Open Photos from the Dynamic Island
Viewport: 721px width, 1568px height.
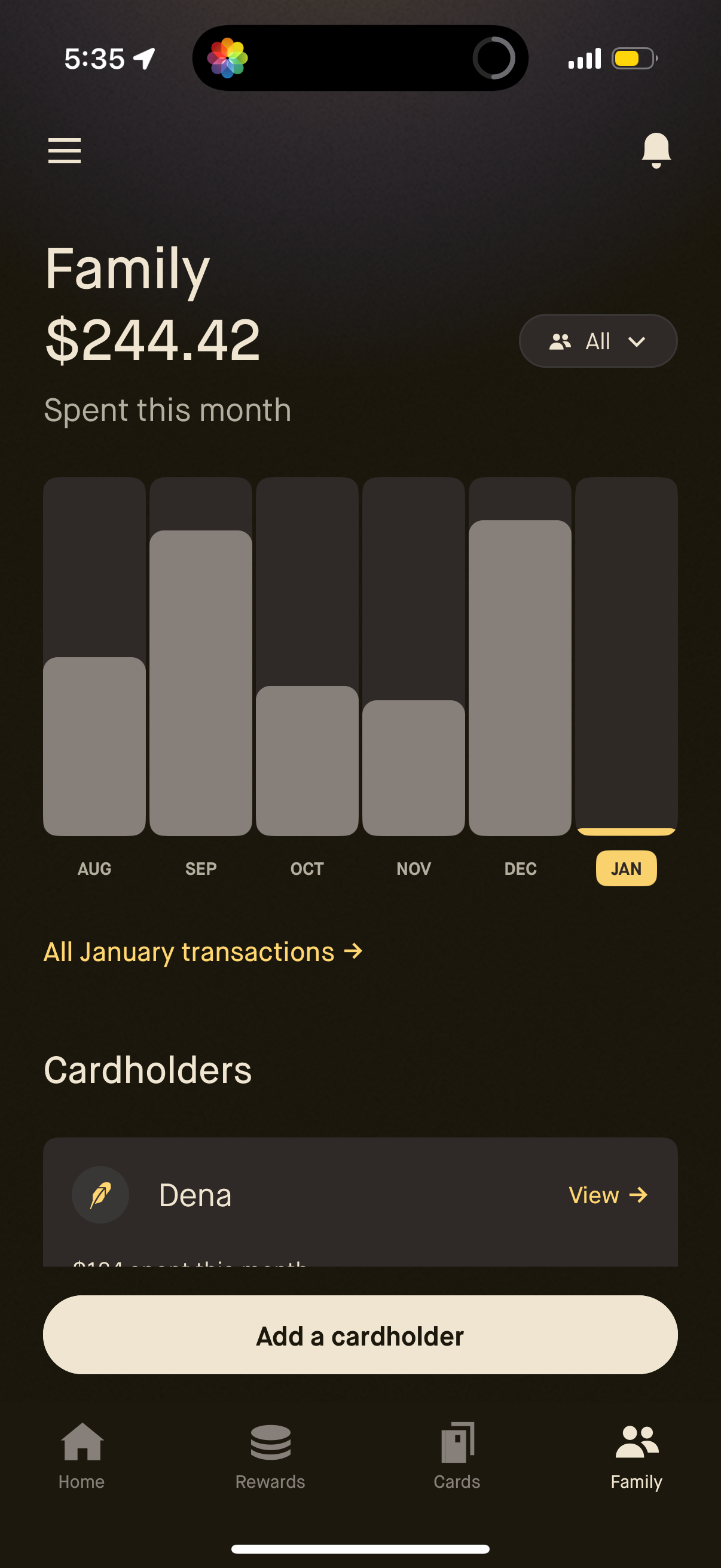(x=228, y=57)
